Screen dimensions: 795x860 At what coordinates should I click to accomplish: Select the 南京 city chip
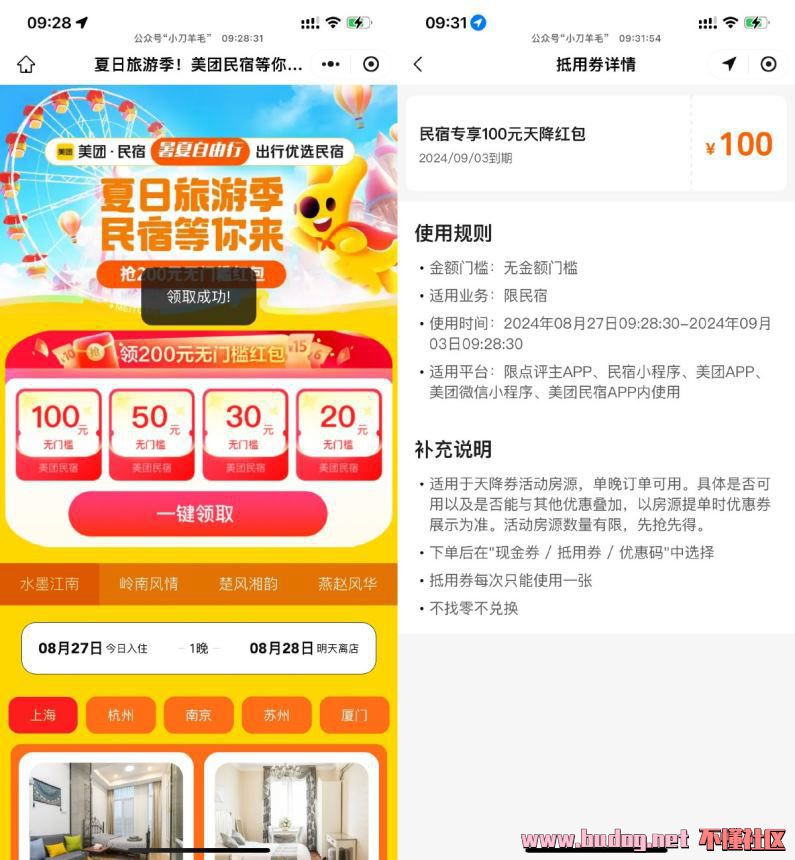[x=198, y=715]
